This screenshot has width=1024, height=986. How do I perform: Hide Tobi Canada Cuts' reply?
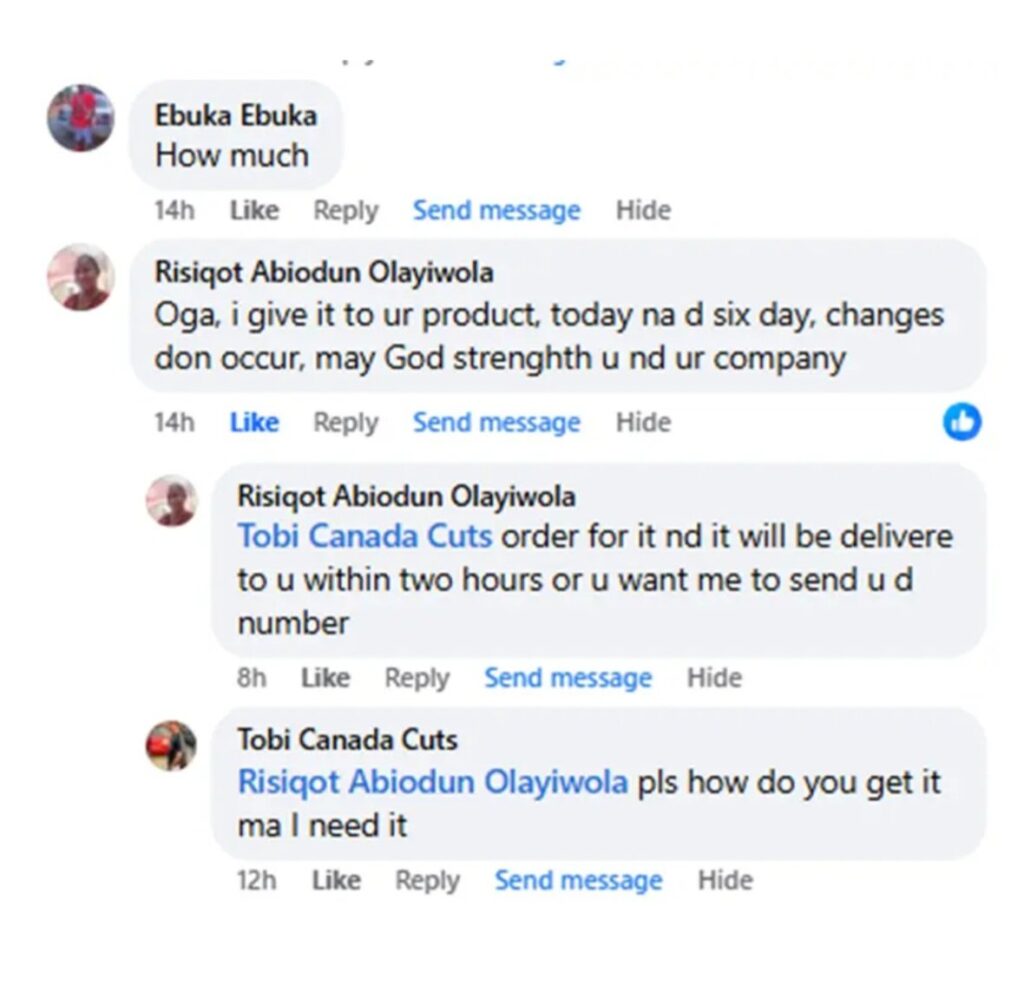(x=724, y=881)
